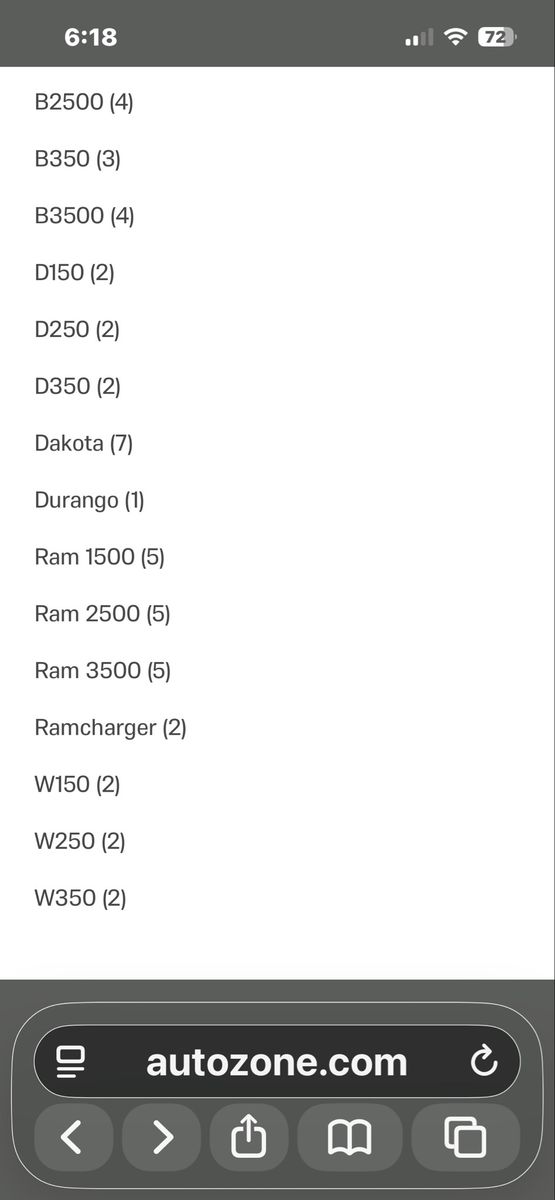
Task: Select Ram 2500 (5) model
Action: click(102, 614)
